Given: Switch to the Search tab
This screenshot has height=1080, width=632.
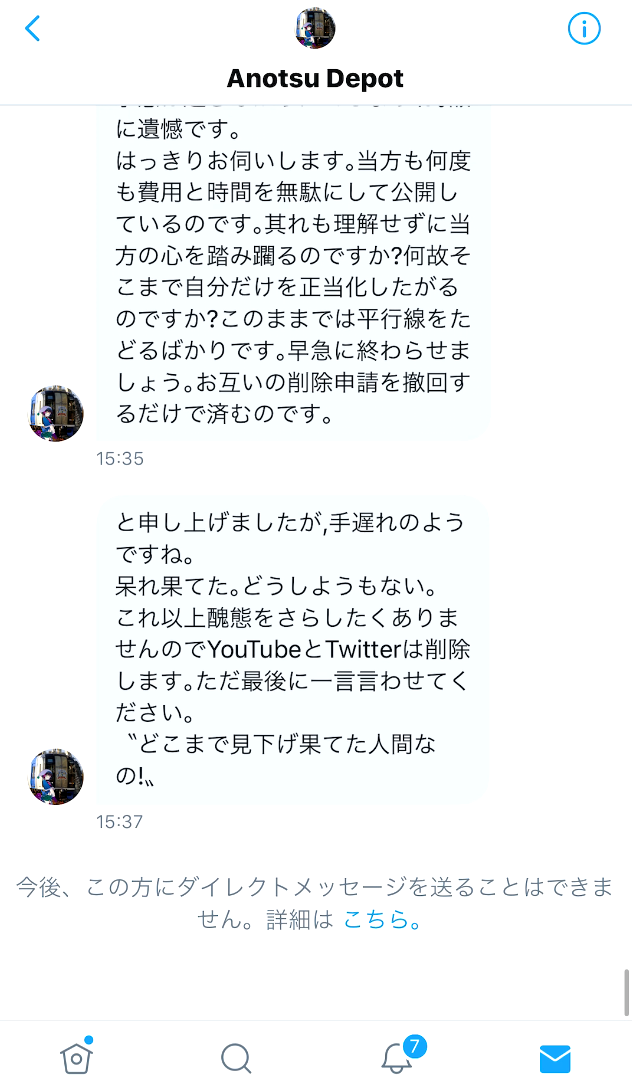Looking at the screenshot, I should pyautogui.click(x=236, y=1057).
